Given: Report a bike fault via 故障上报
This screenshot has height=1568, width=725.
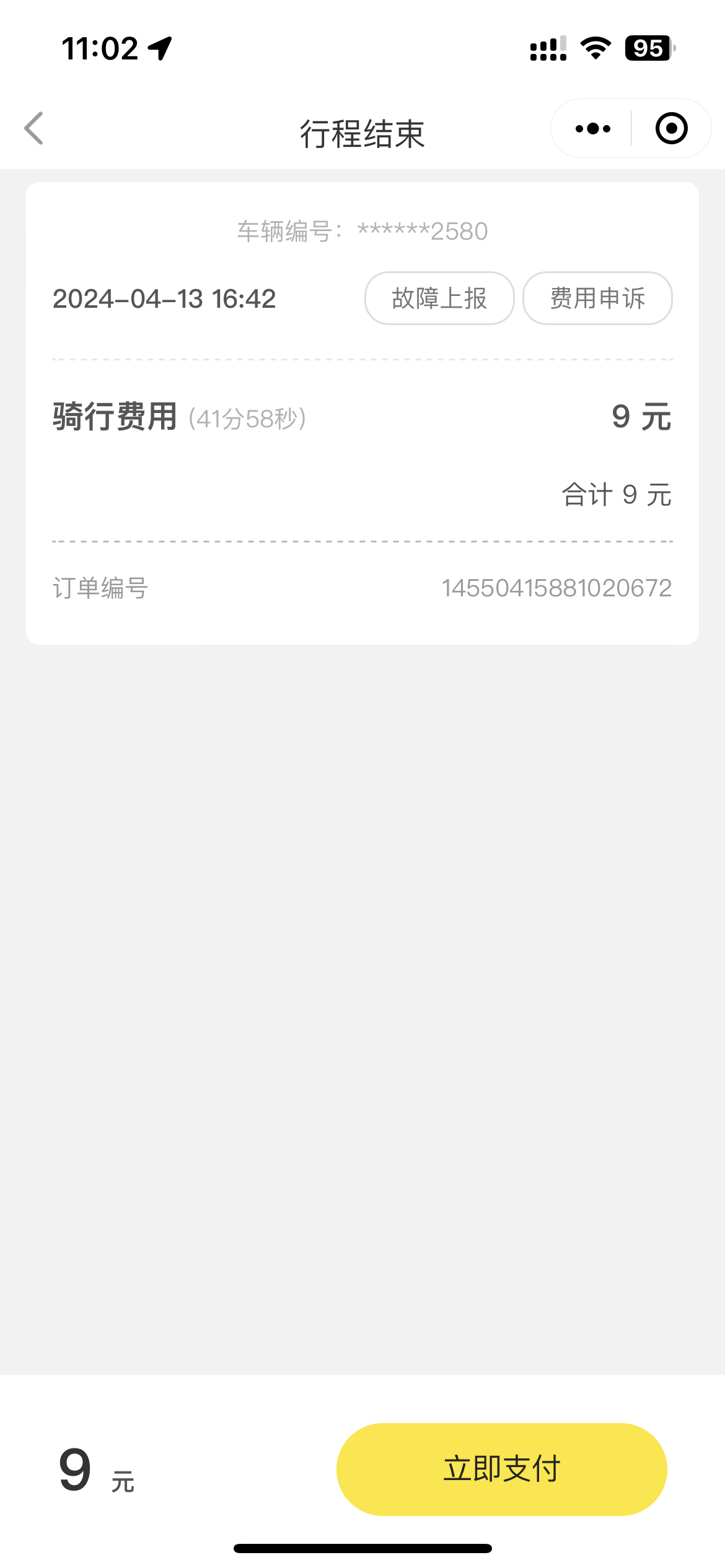Looking at the screenshot, I should click(439, 298).
